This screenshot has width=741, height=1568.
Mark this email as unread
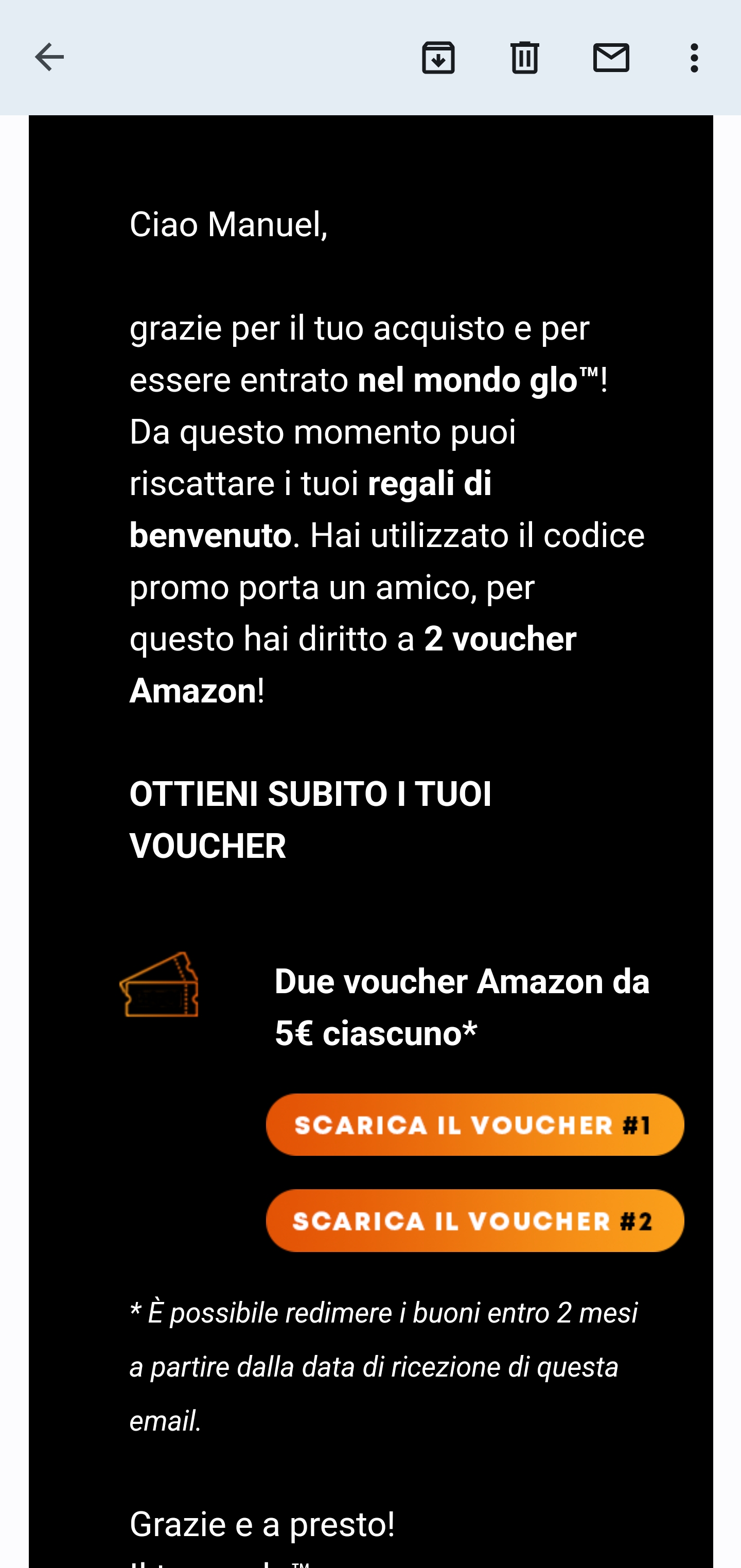click(611, 58)
